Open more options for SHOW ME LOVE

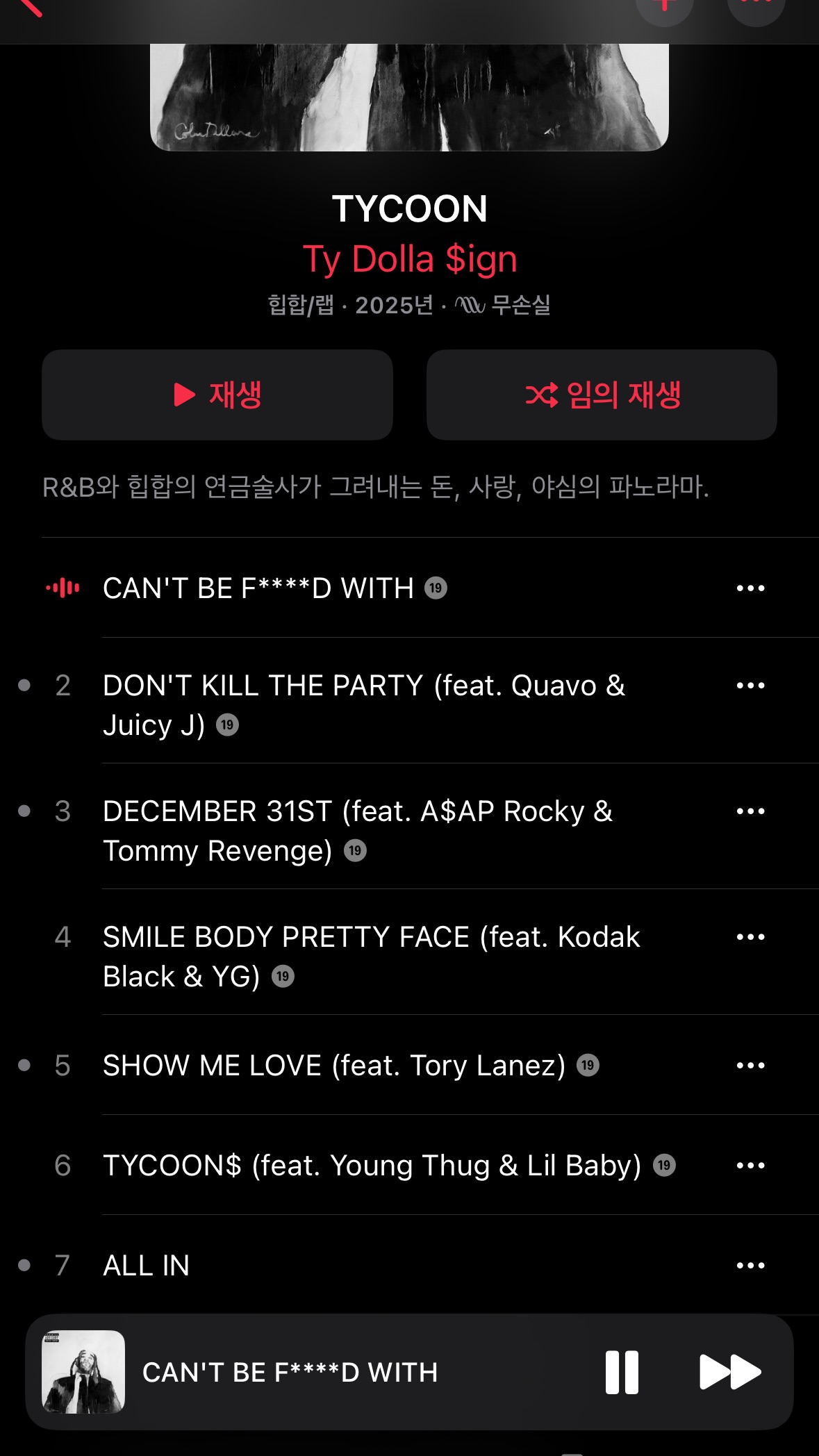tap(750, 1066)
